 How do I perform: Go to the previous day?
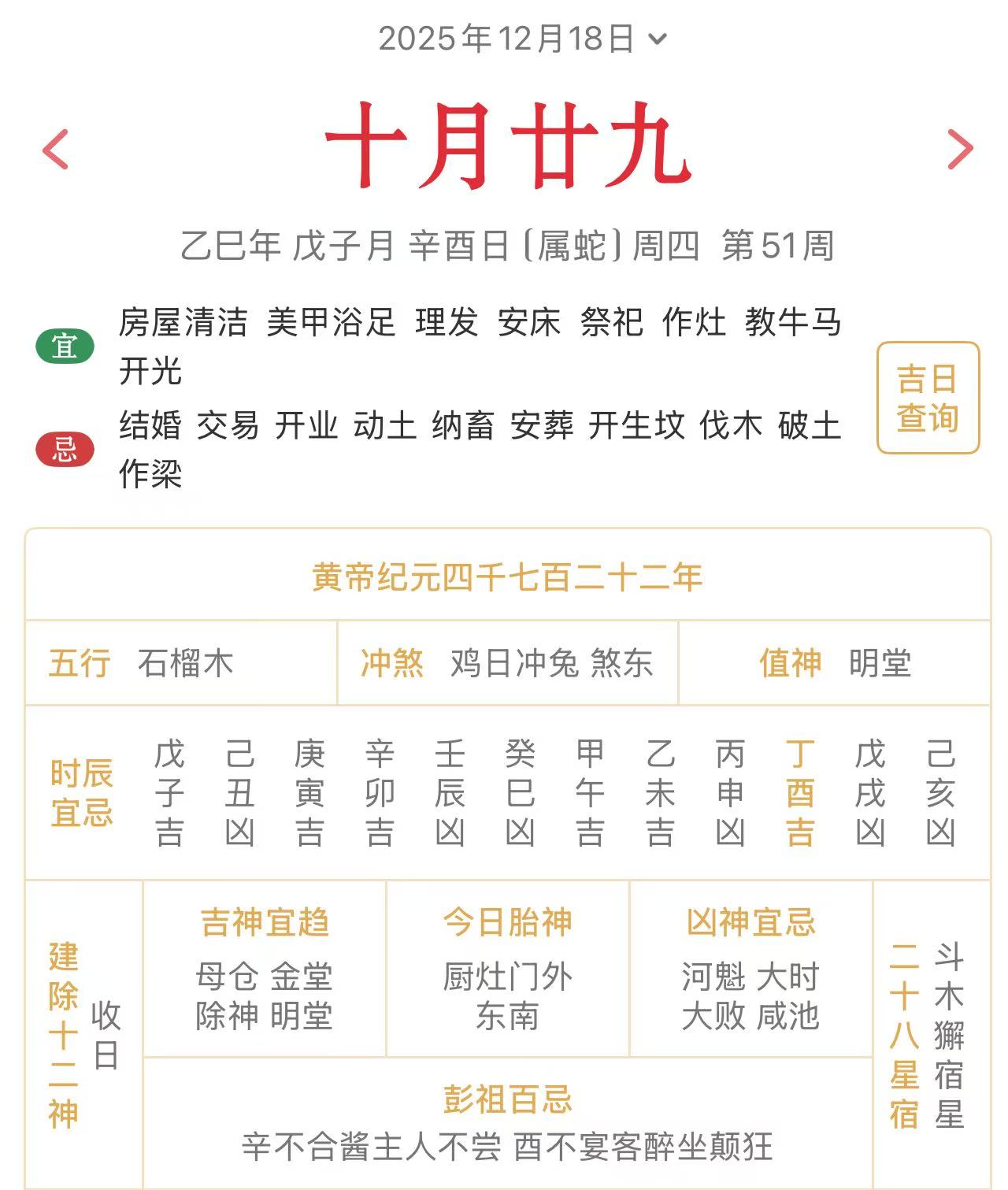56,149
